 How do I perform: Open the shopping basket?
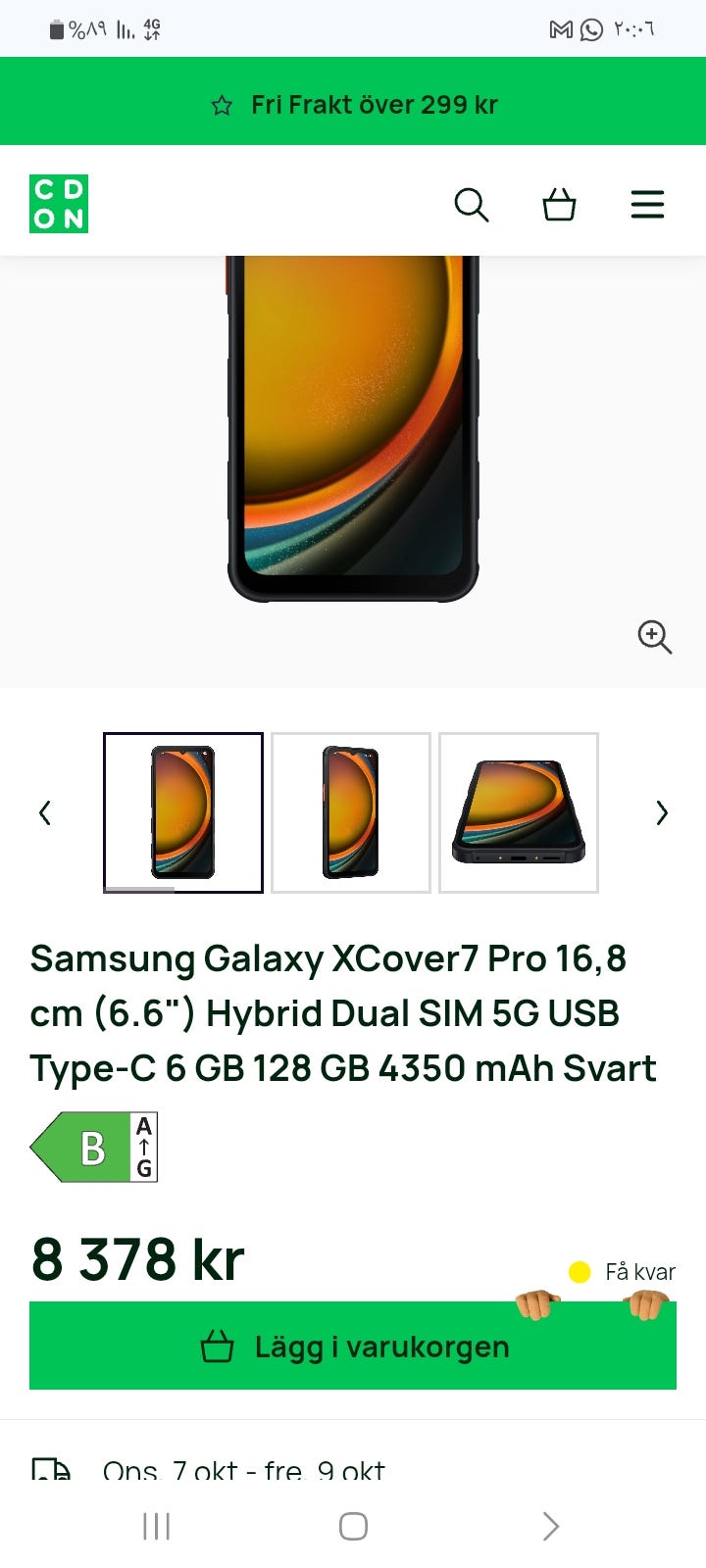[559, 205]
